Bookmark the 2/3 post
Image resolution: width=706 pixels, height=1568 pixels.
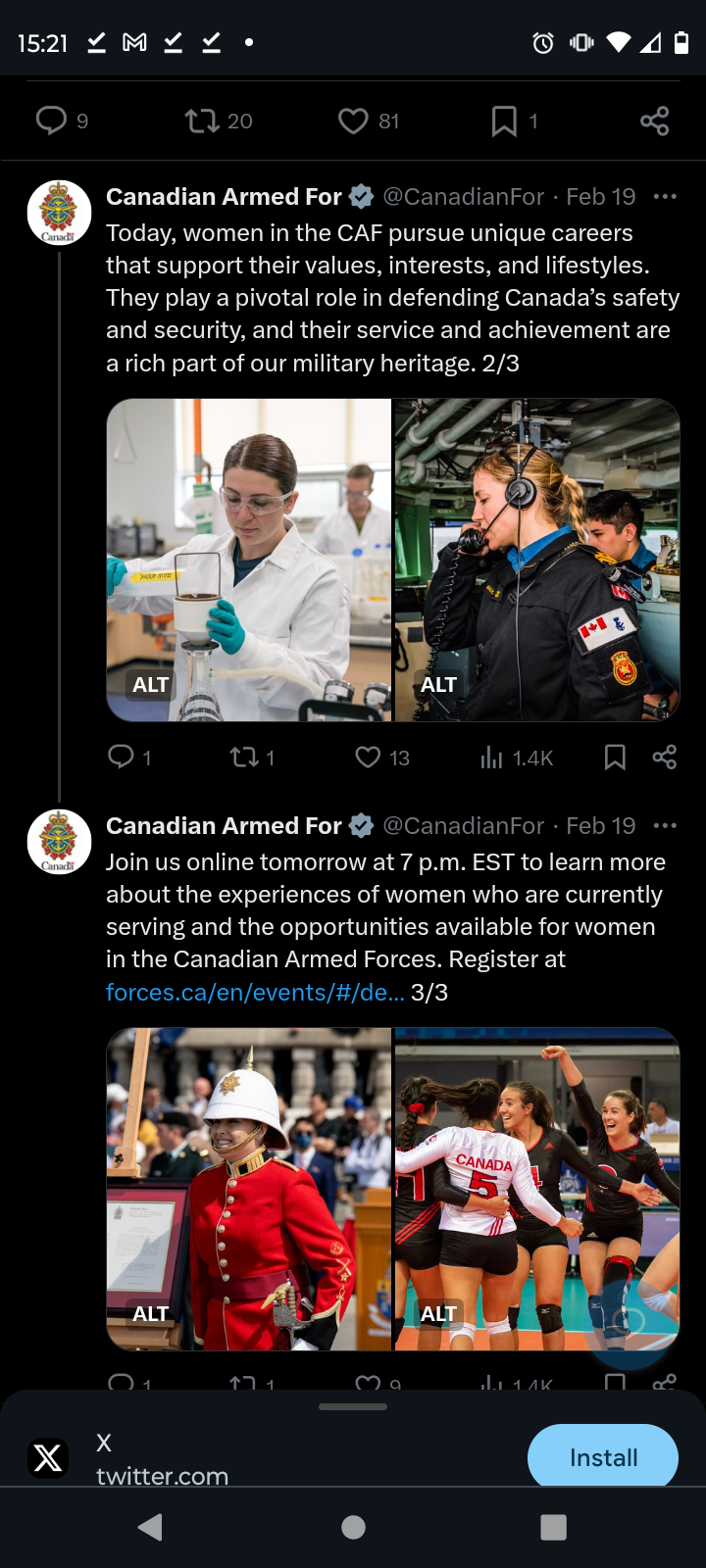(615, 758)
